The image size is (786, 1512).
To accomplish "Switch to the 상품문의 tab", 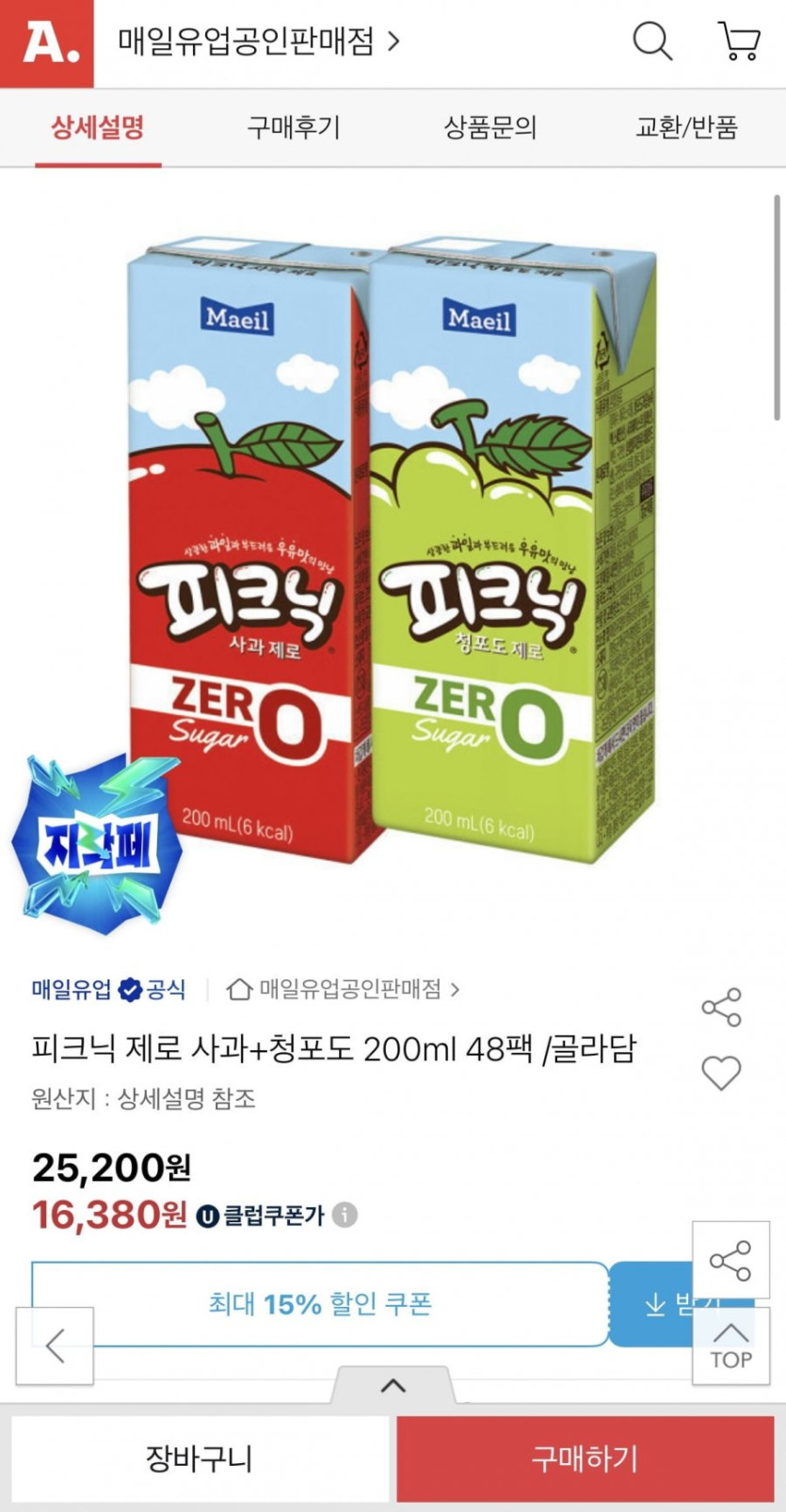I will 489,127.
